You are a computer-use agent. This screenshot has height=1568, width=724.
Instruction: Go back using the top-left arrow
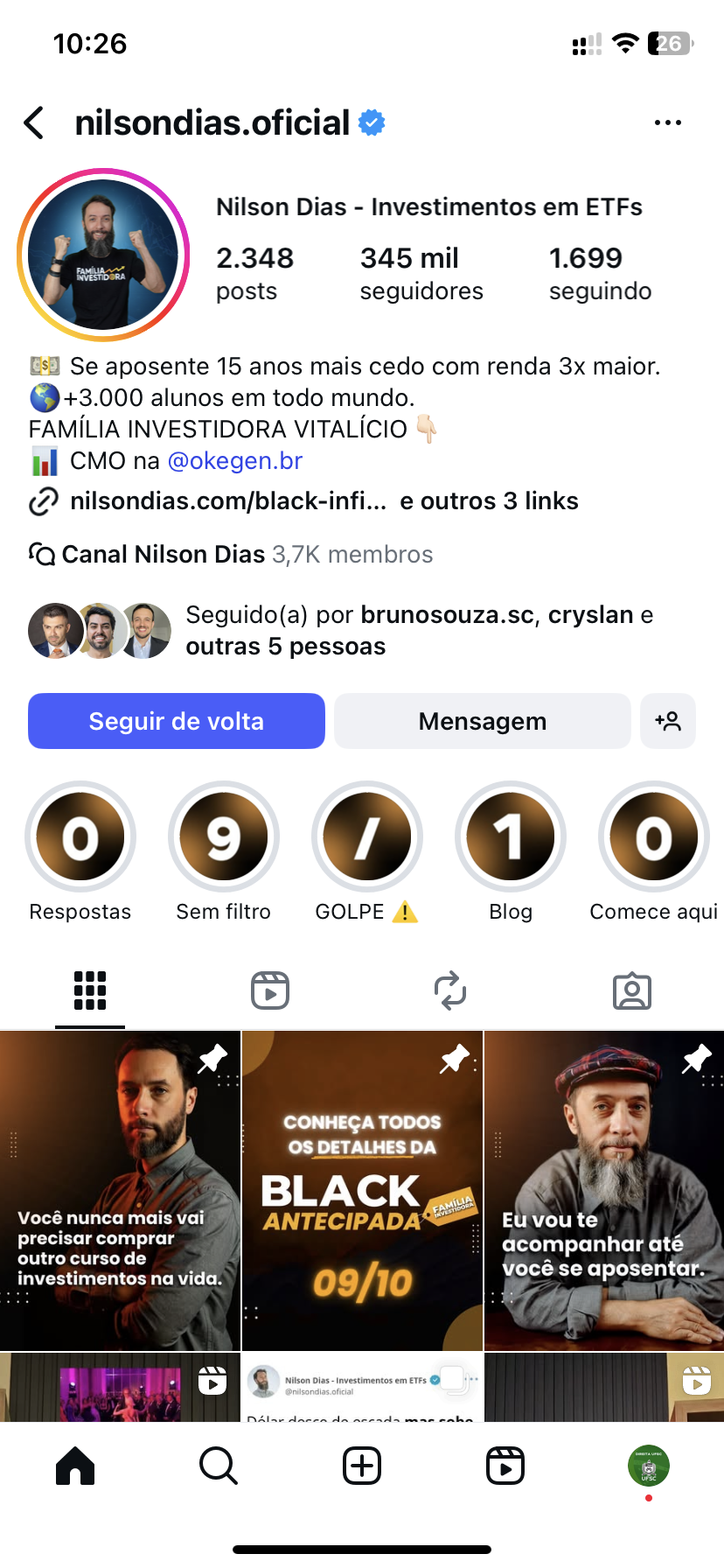[35, 123]
